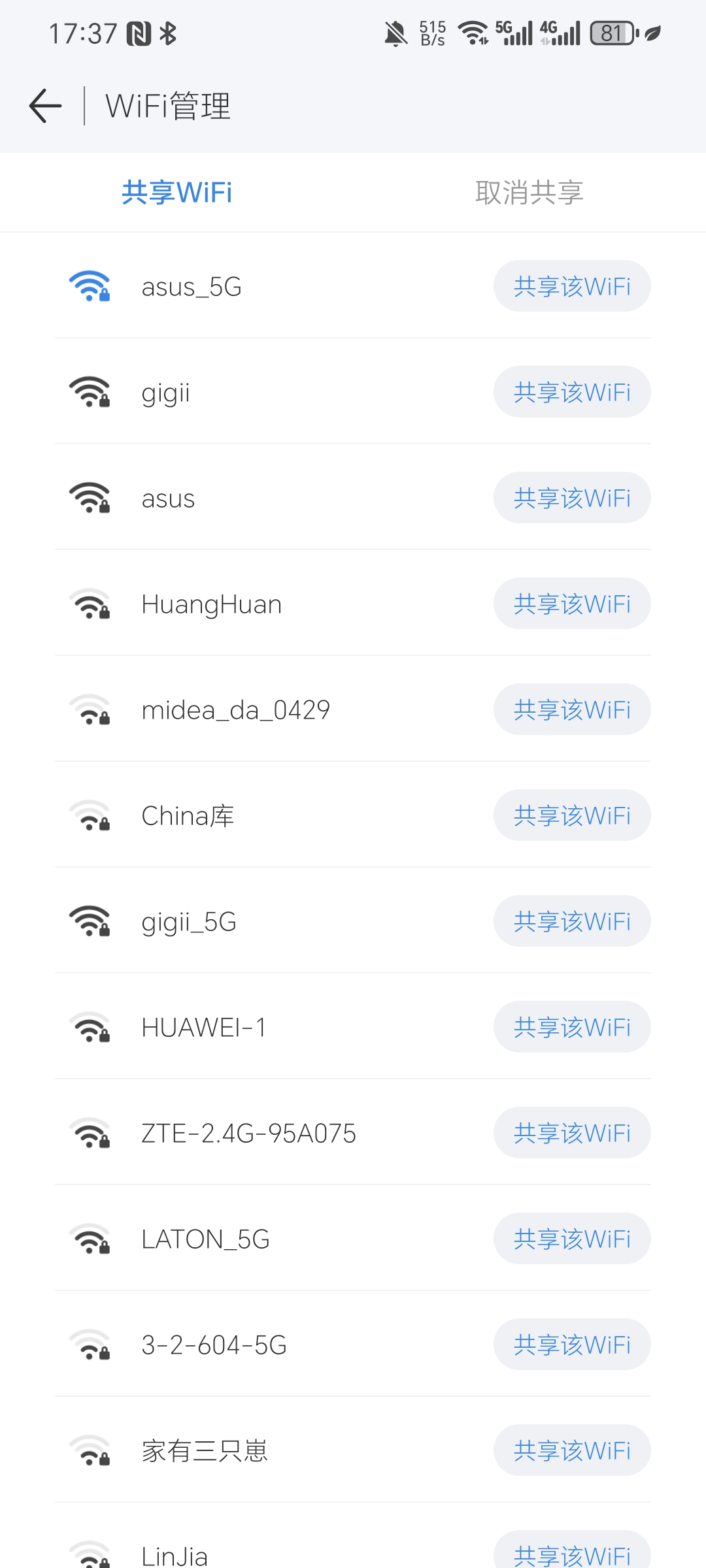Tap 共享该WiFi next to gigii
The height and width of the screenshot is (1568, 706).
coord(572,392)
